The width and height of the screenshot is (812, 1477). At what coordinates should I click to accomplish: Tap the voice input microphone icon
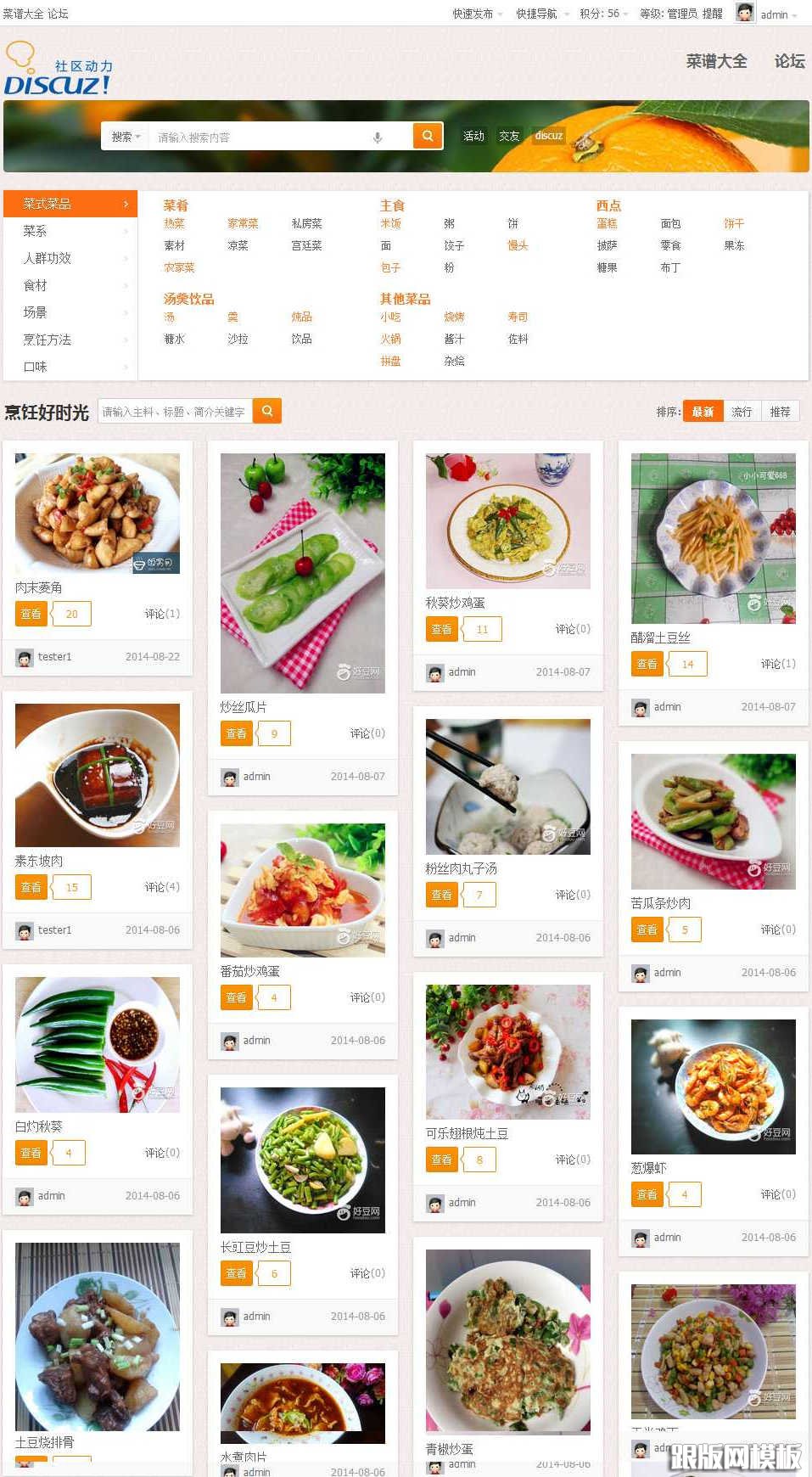[x=378, y=138]
